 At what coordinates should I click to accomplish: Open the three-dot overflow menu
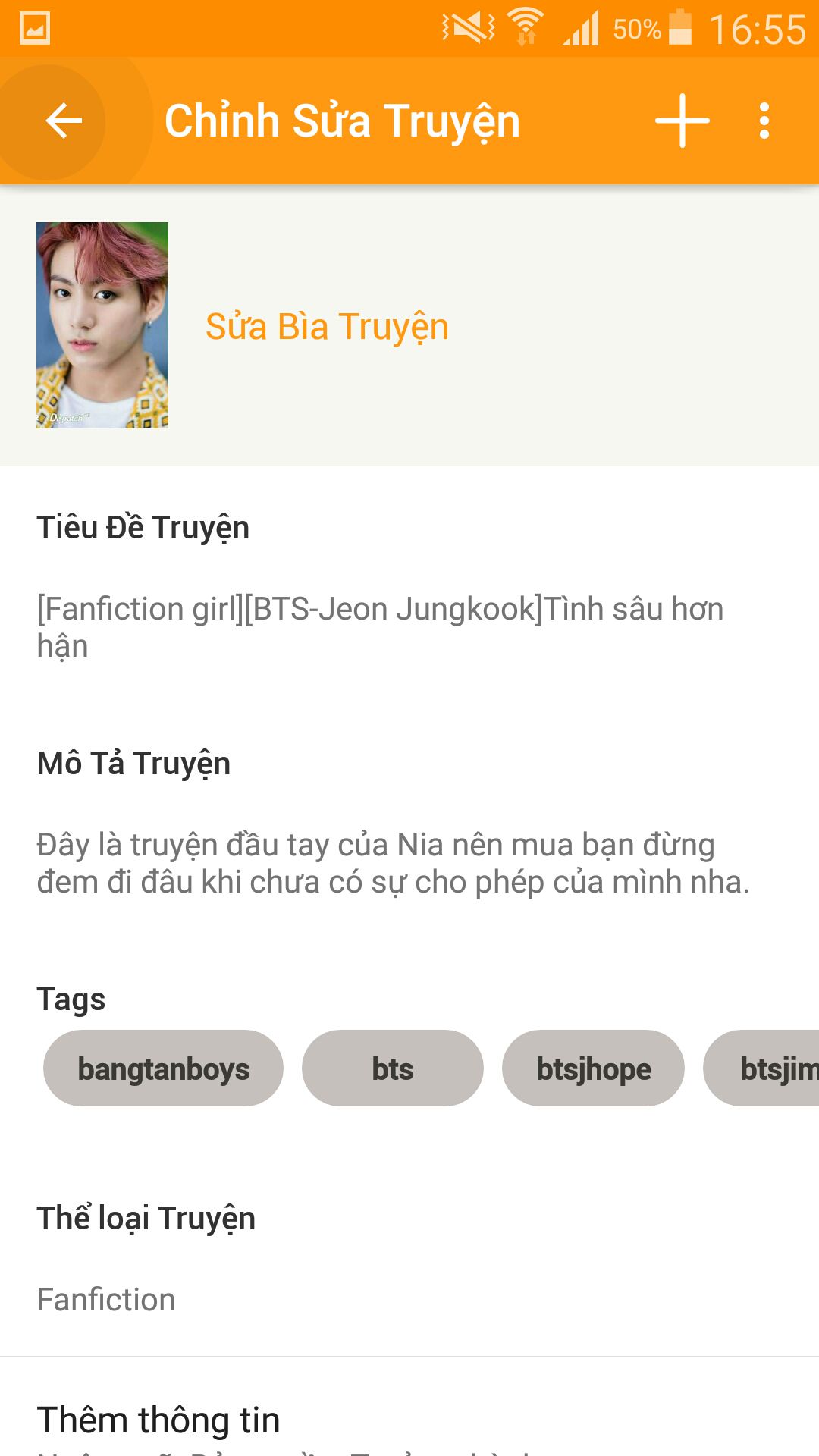[x=764, y=121]
